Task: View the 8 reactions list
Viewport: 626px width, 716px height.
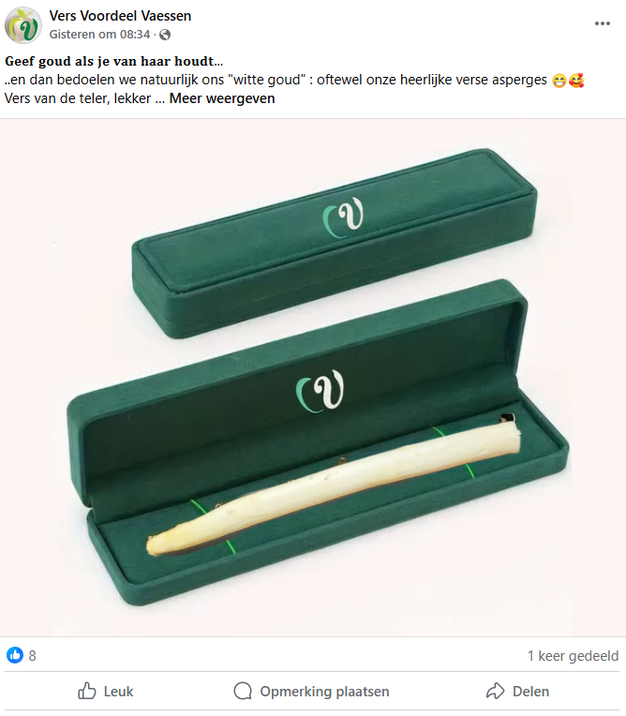Action: click(x=23, y=656)
